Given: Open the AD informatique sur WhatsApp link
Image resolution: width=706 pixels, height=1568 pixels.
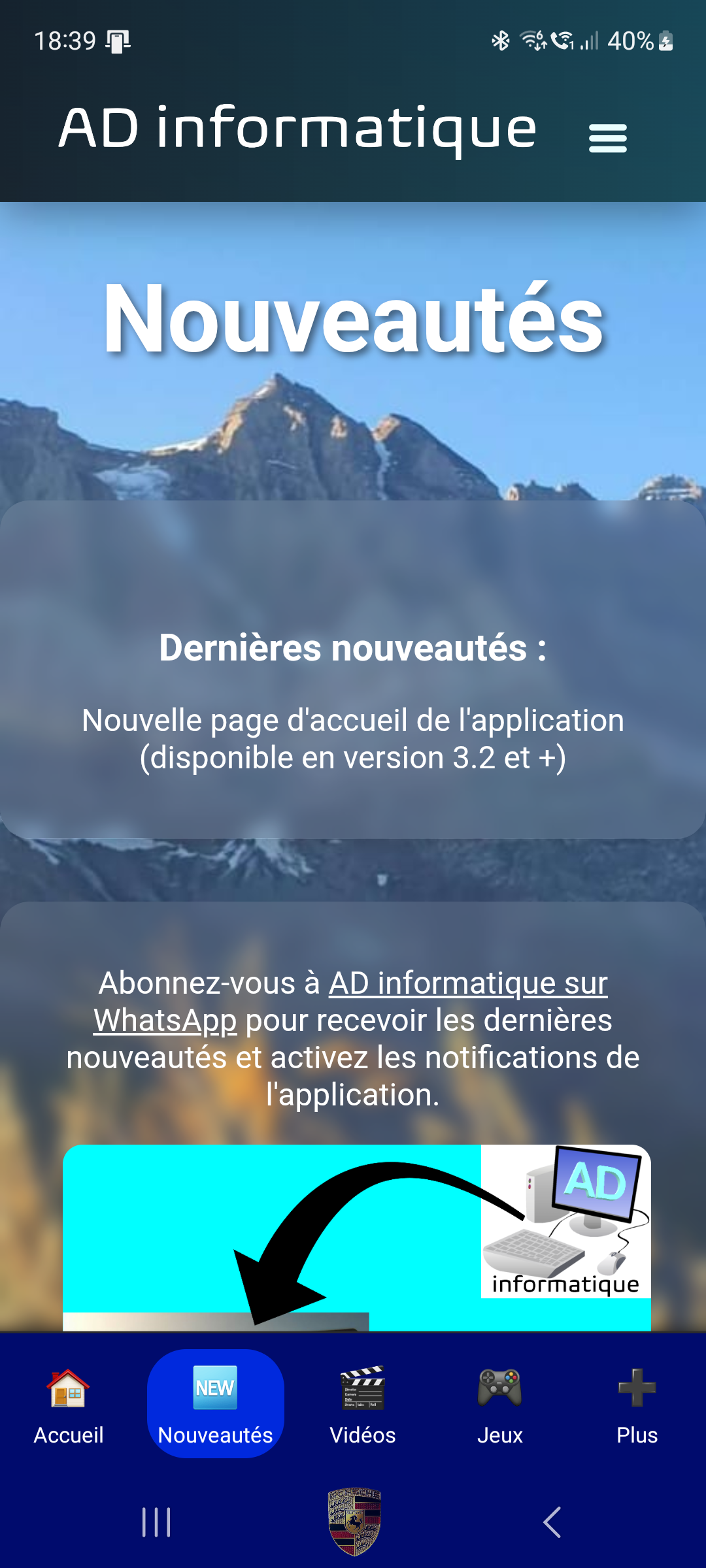Looking at the screenshot, I should [x=467, y=984].
